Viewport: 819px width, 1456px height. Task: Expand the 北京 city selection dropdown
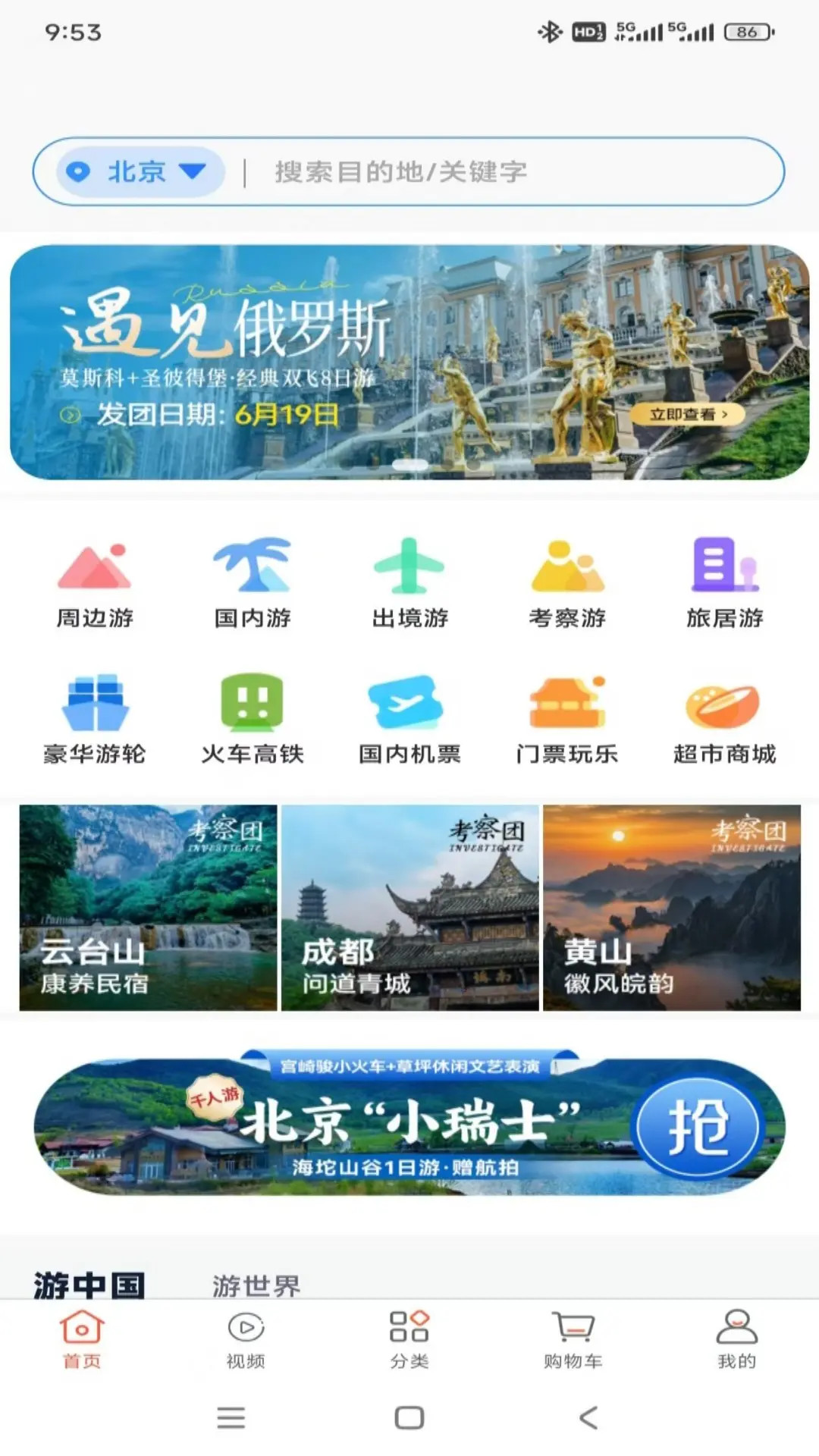pyautogui.click(x=192, y=172)
